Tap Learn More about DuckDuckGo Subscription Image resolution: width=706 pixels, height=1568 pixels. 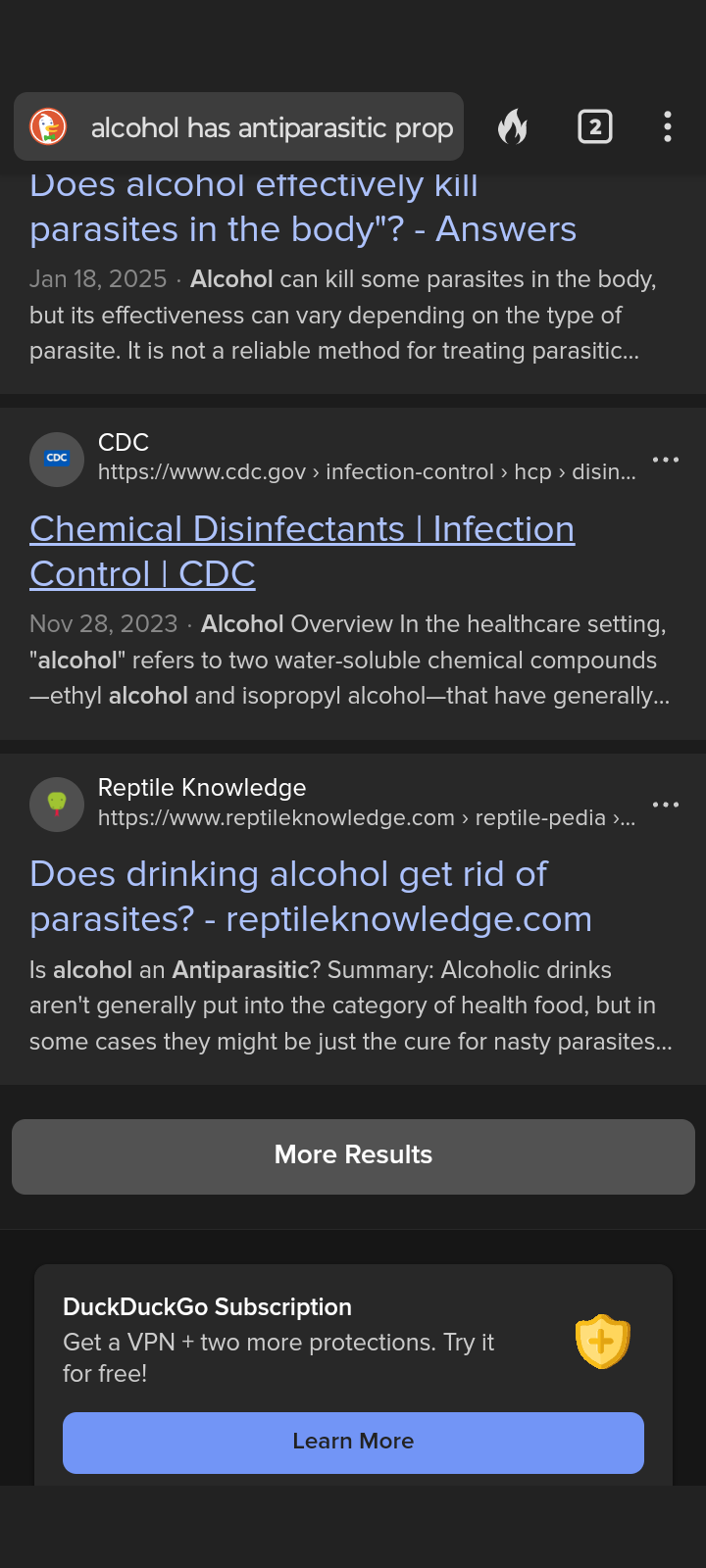coord(353,1442)
